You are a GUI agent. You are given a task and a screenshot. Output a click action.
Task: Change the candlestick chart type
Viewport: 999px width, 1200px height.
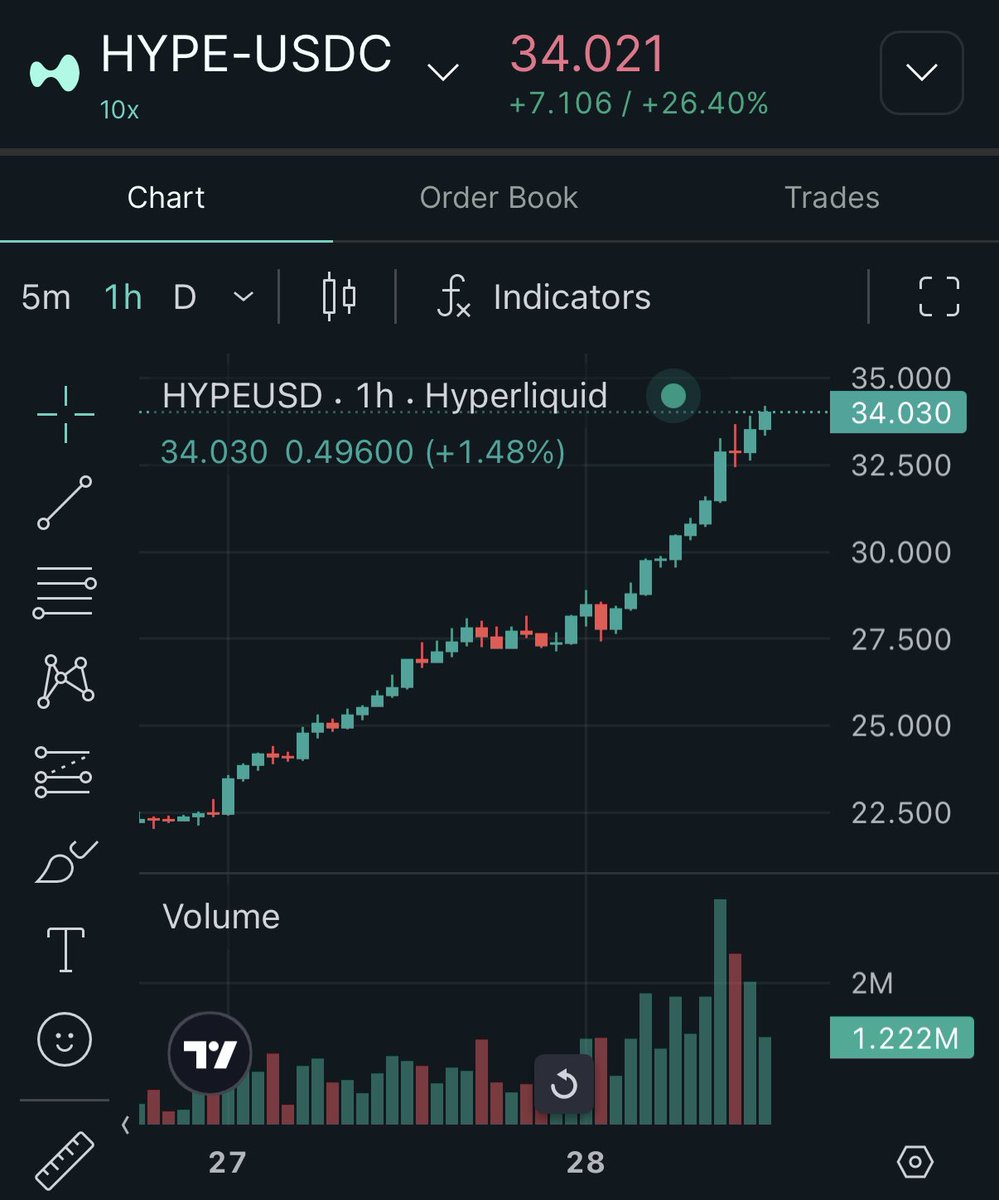tap(339, 297)
